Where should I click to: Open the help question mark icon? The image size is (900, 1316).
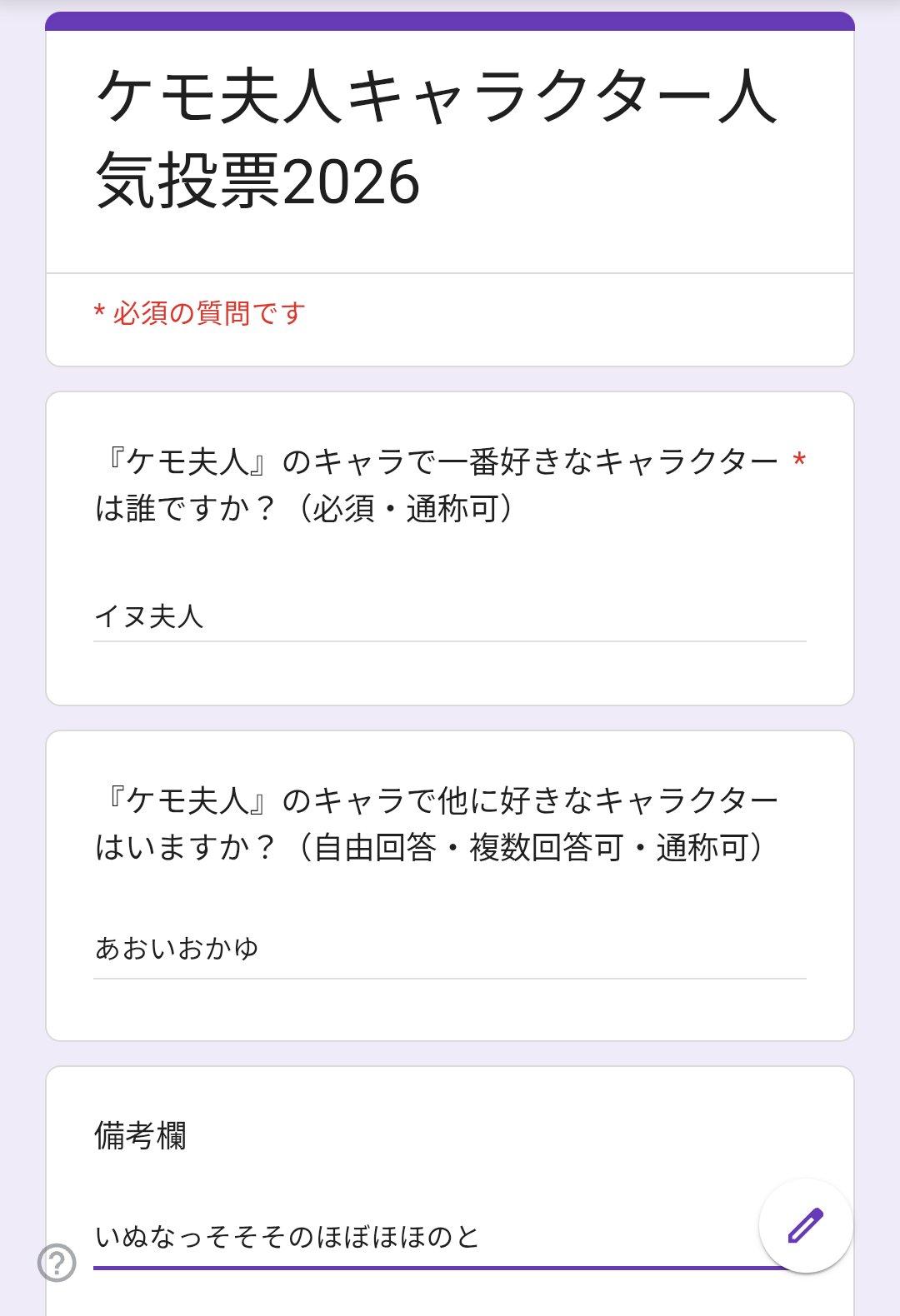point(57,1263)
